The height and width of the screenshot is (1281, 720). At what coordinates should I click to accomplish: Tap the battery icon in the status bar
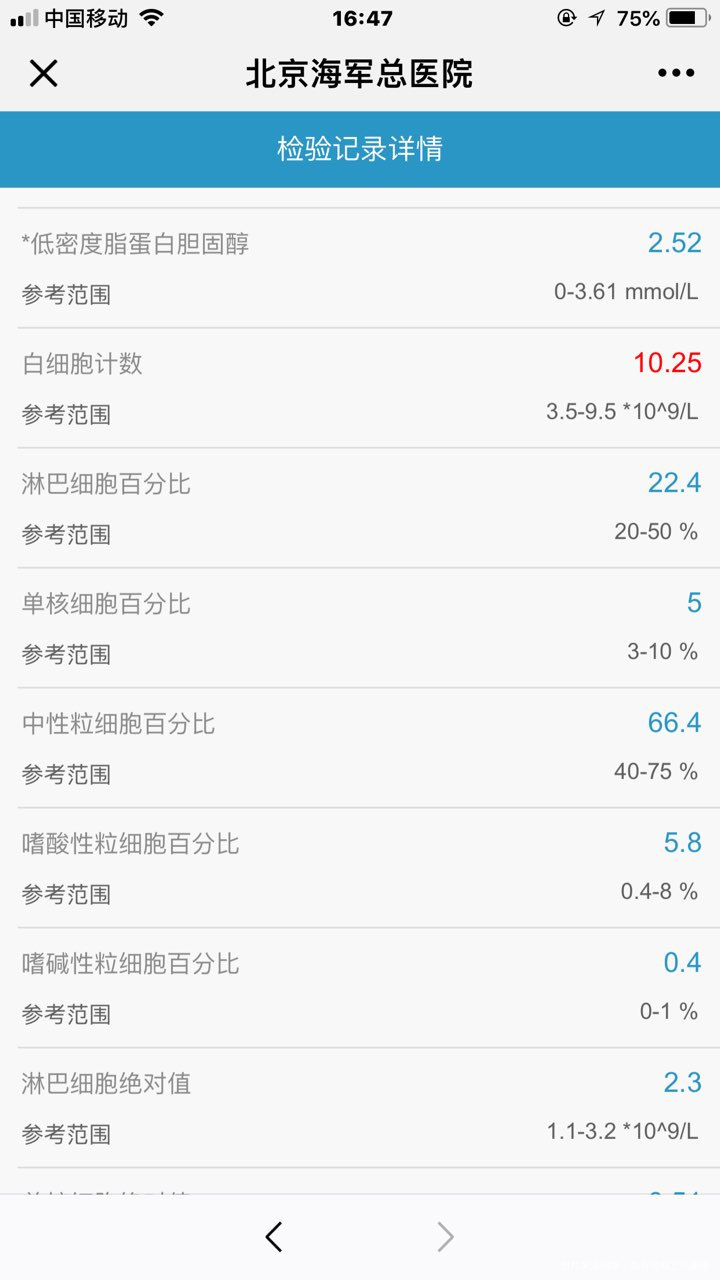(x=688, y=16)
